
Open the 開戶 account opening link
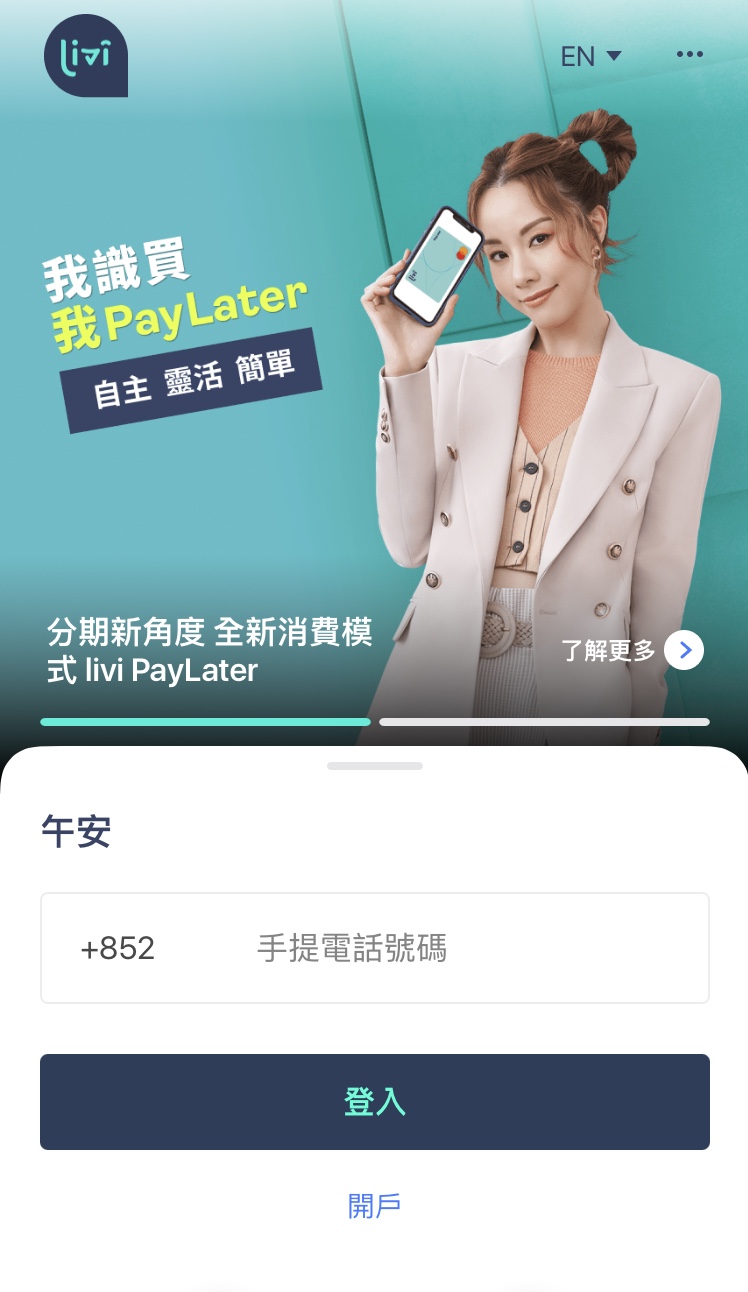pos(375,1205)
